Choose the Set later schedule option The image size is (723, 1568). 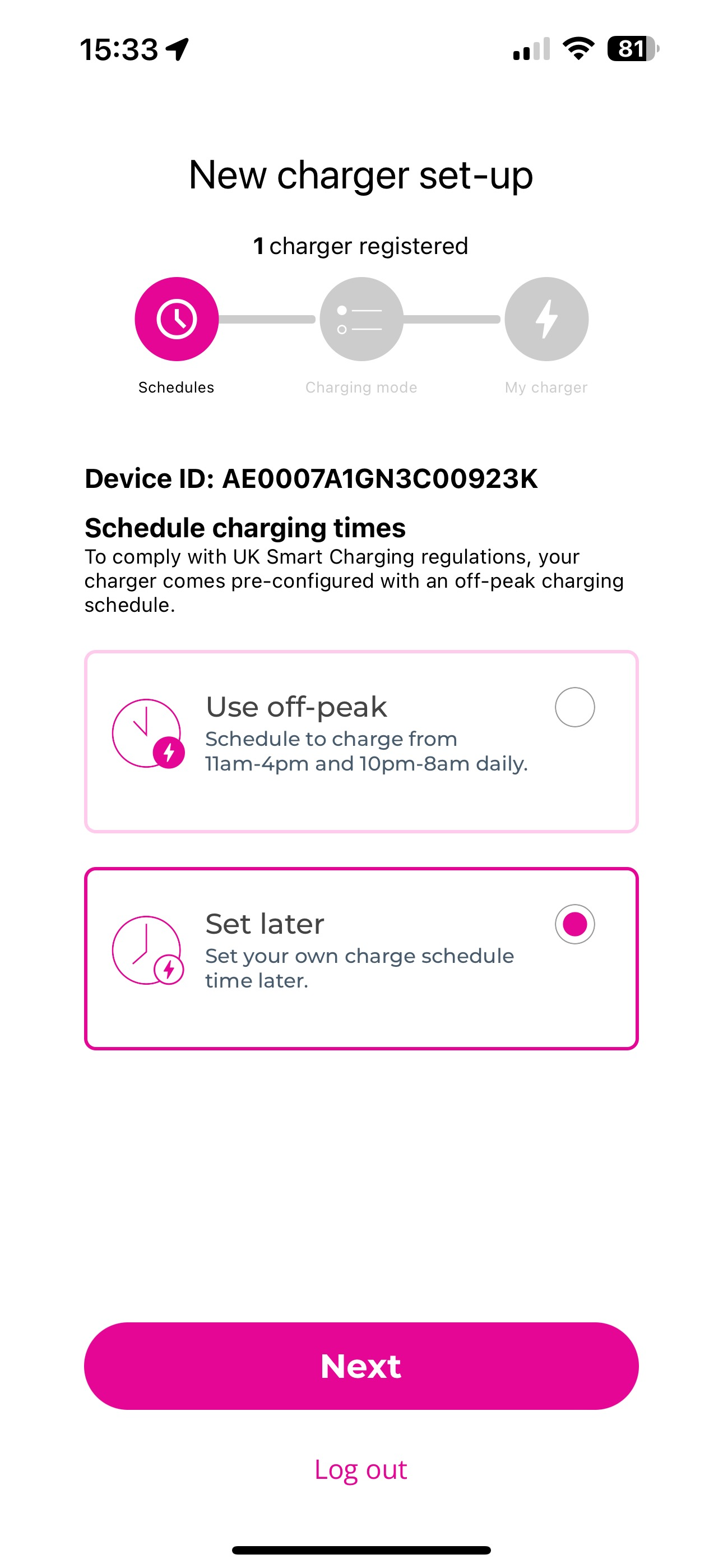click(x=574, y=924)
